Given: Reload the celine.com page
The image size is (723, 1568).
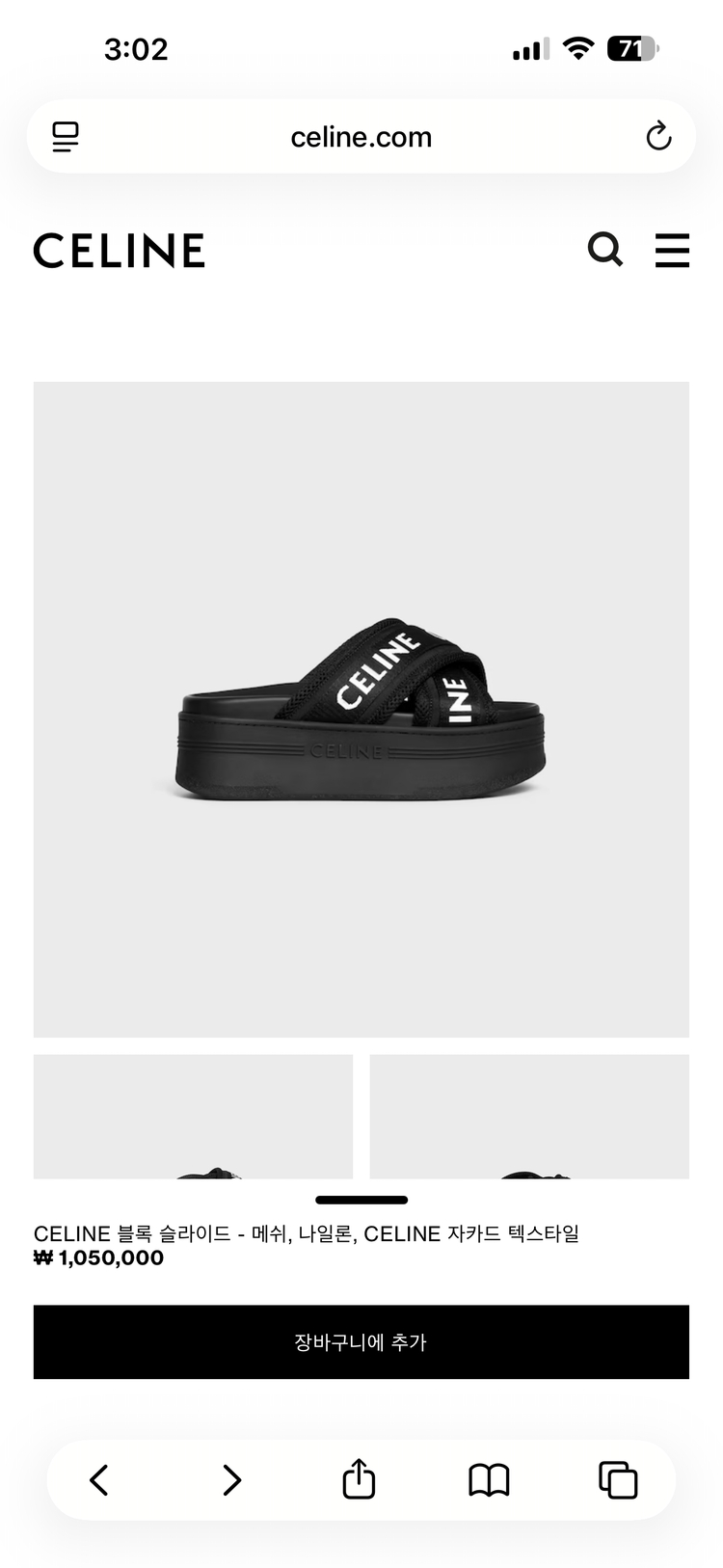Looking at the screenshot, I should point(658,137).
